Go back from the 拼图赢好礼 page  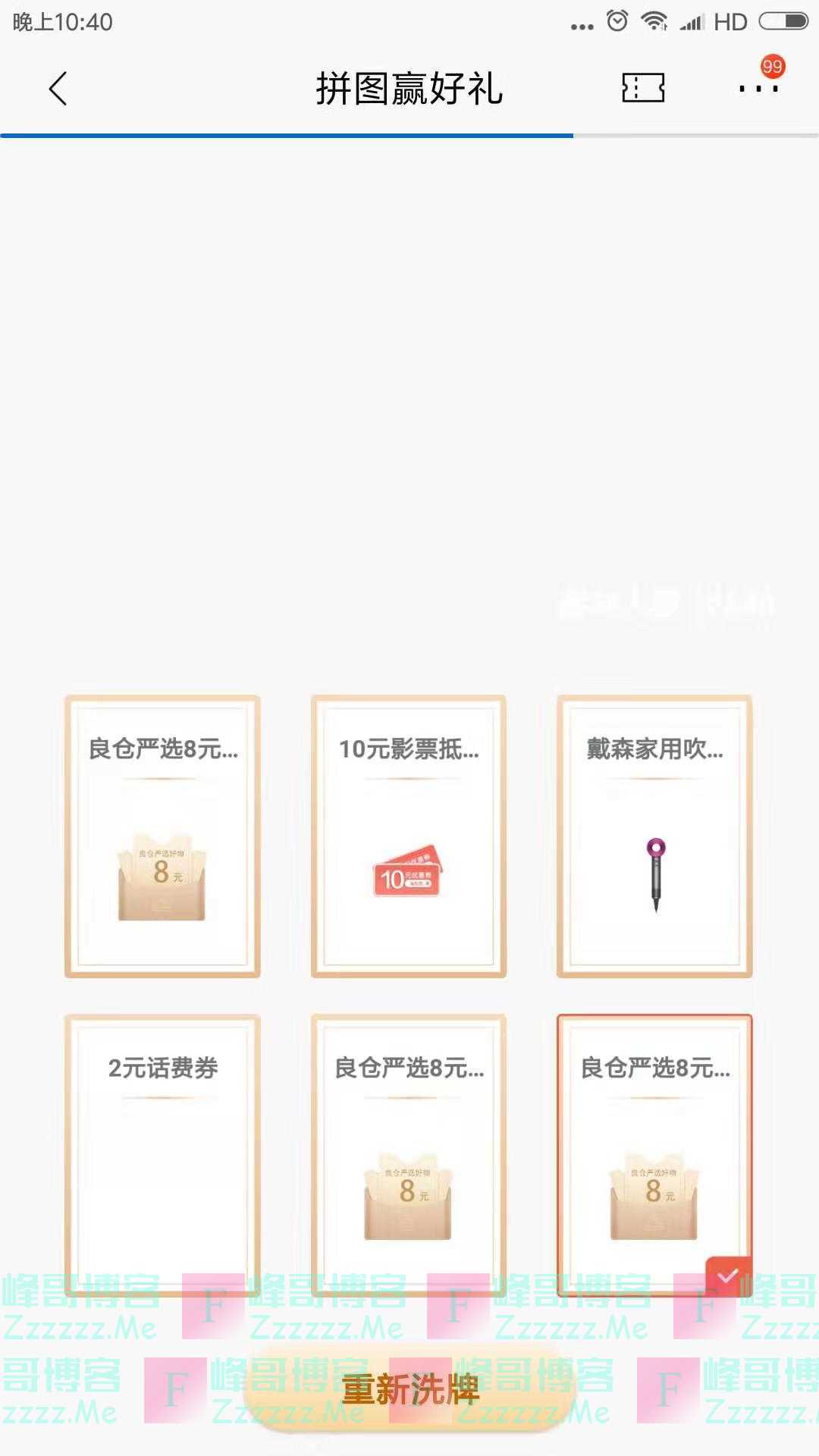click(x=58, y=89)
